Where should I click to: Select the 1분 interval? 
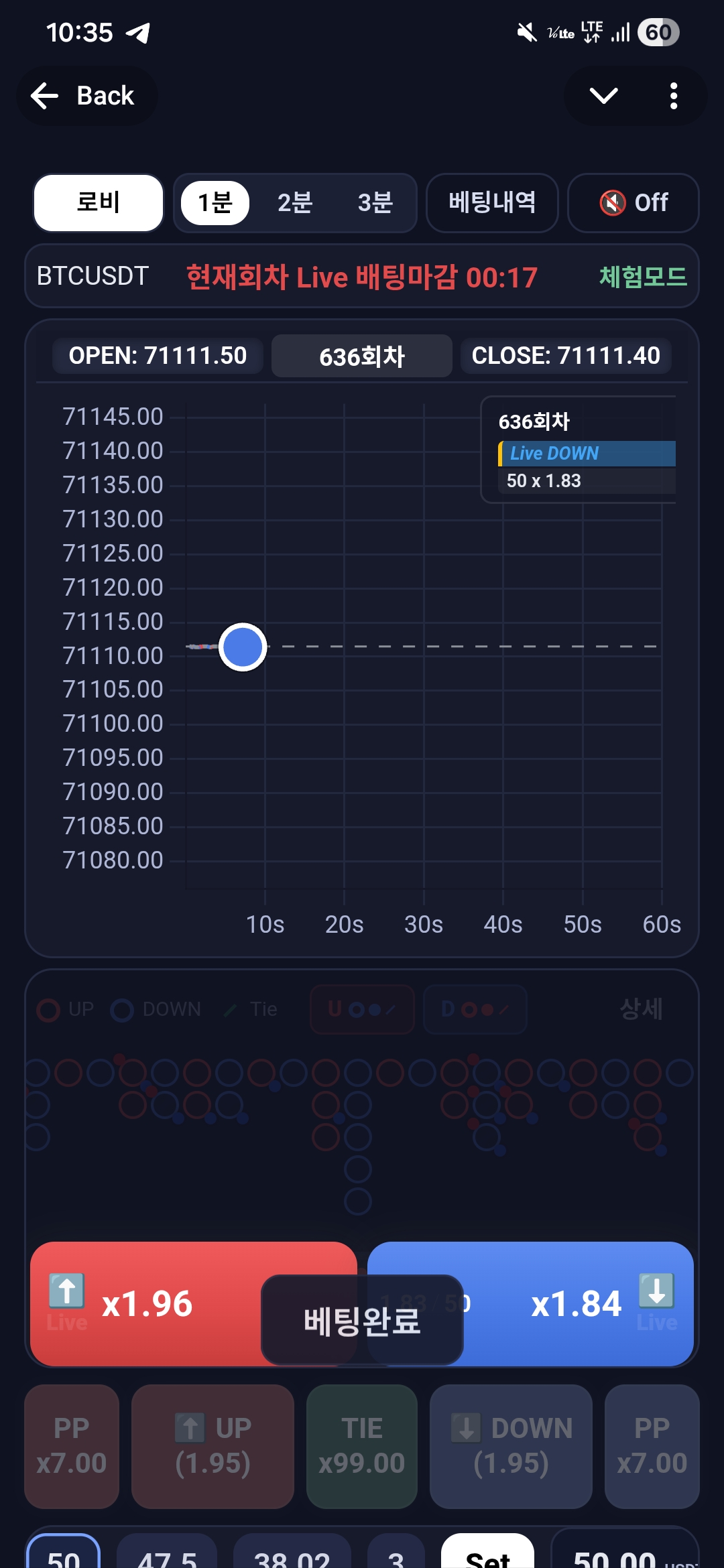click(x=215, y=202)
